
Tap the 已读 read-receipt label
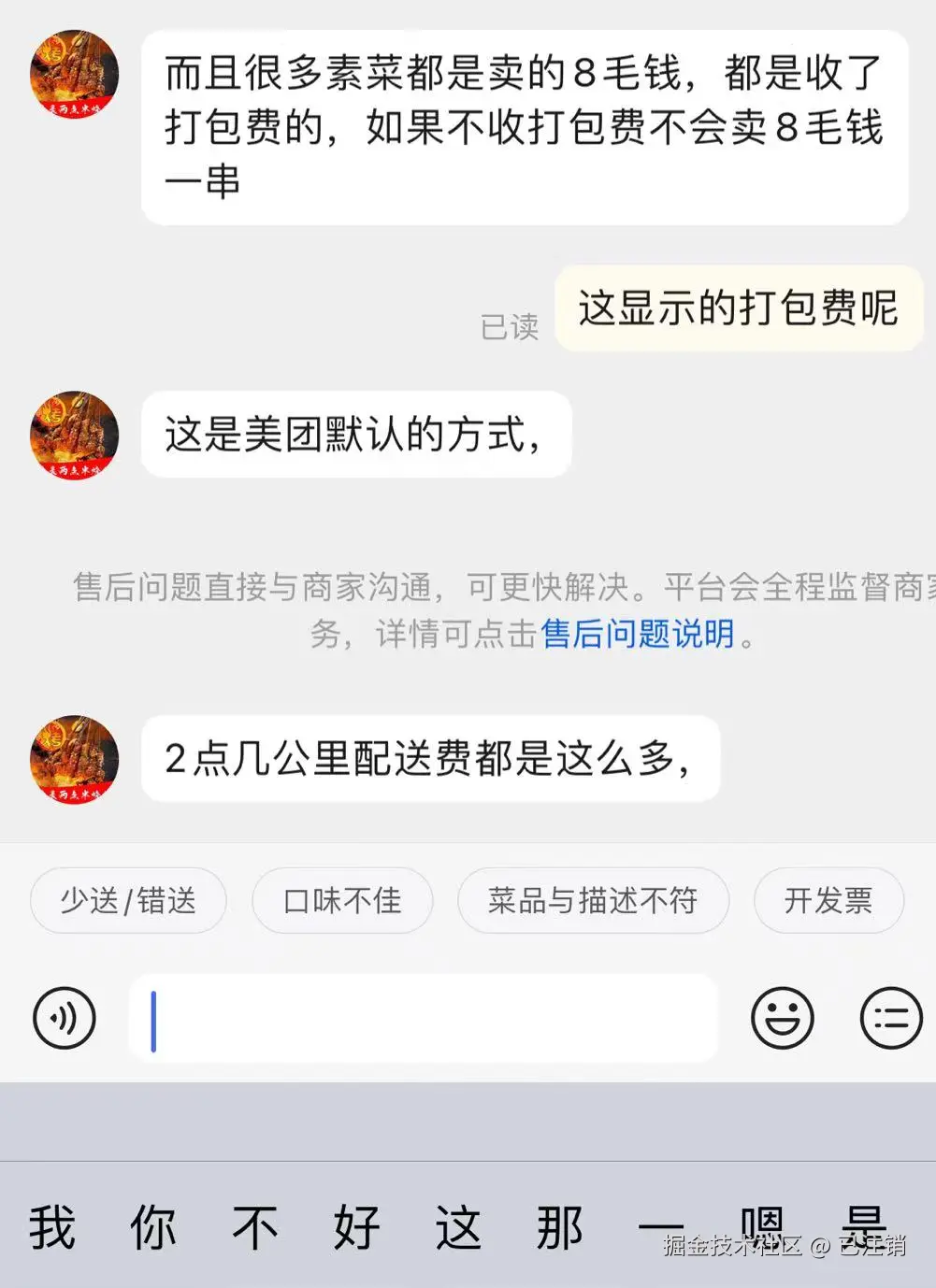pos(511,326)
